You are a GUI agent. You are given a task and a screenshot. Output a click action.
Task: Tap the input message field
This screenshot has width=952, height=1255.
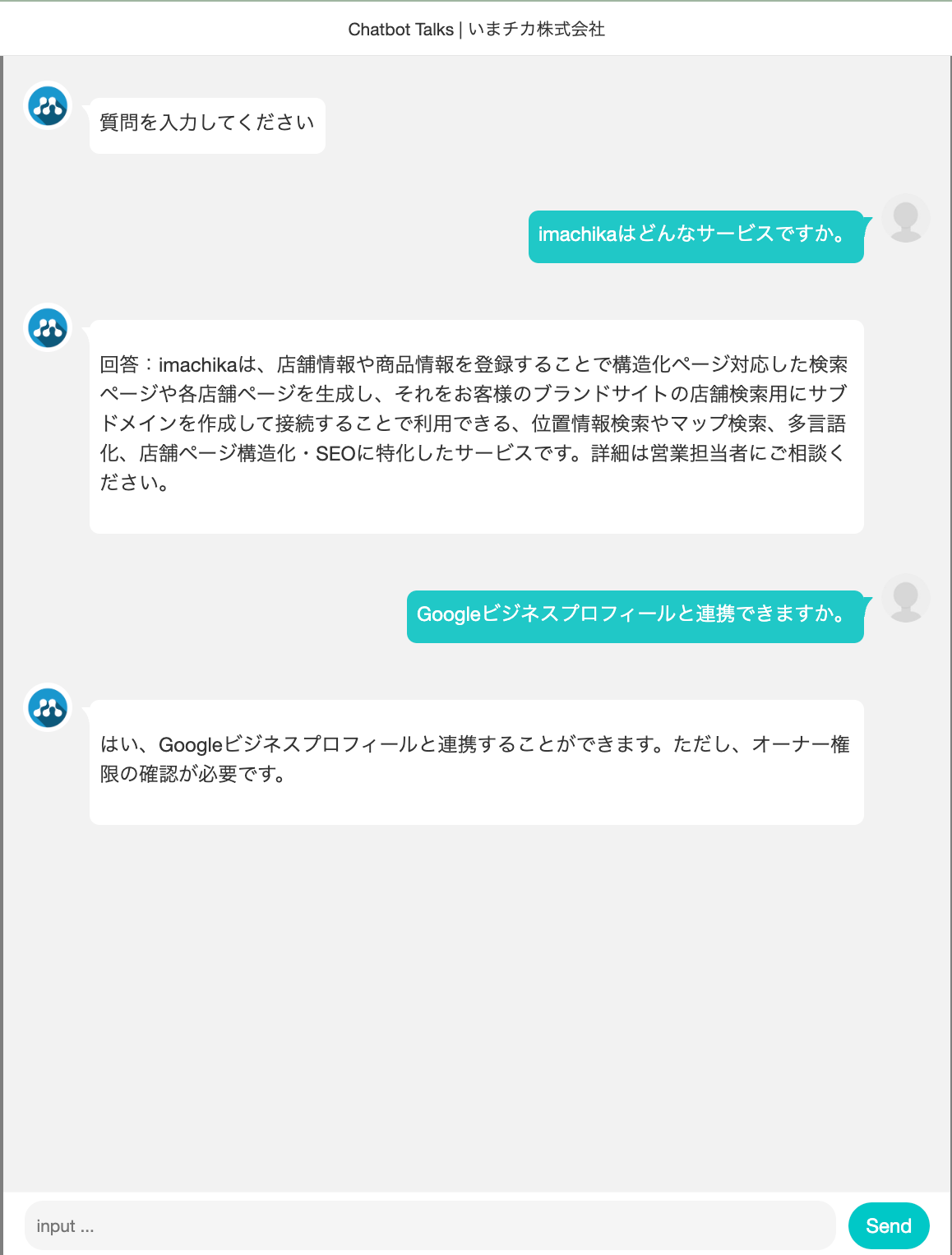click(x=430, y=1225)
